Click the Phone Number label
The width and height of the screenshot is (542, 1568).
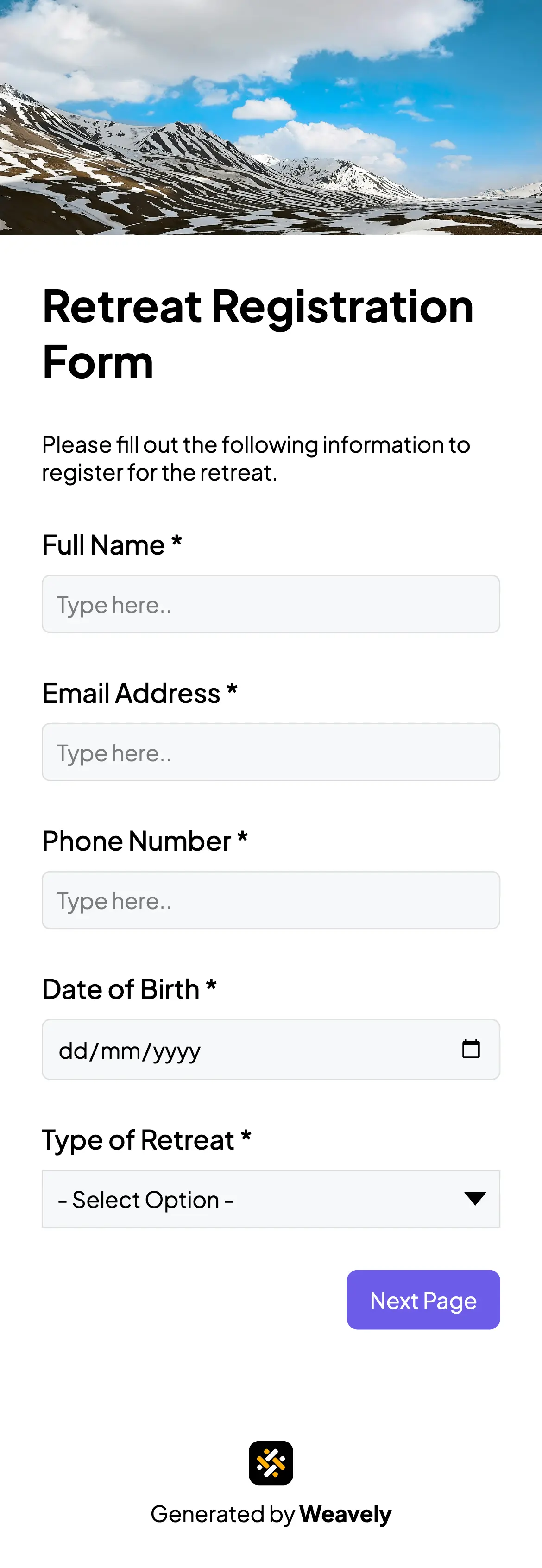145,841
